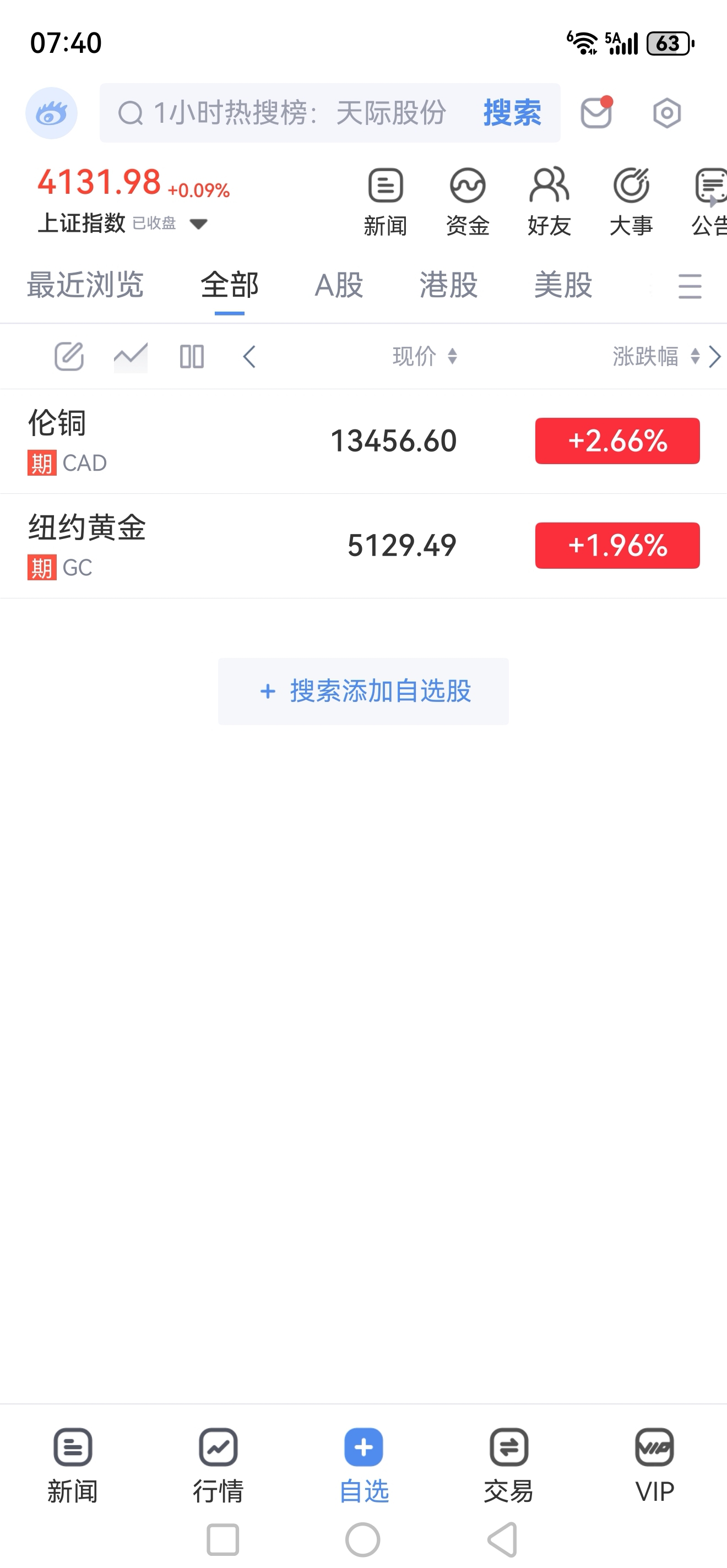Sort by 现价 column
The image size is (727, 1568).
[x=425, y=356]
